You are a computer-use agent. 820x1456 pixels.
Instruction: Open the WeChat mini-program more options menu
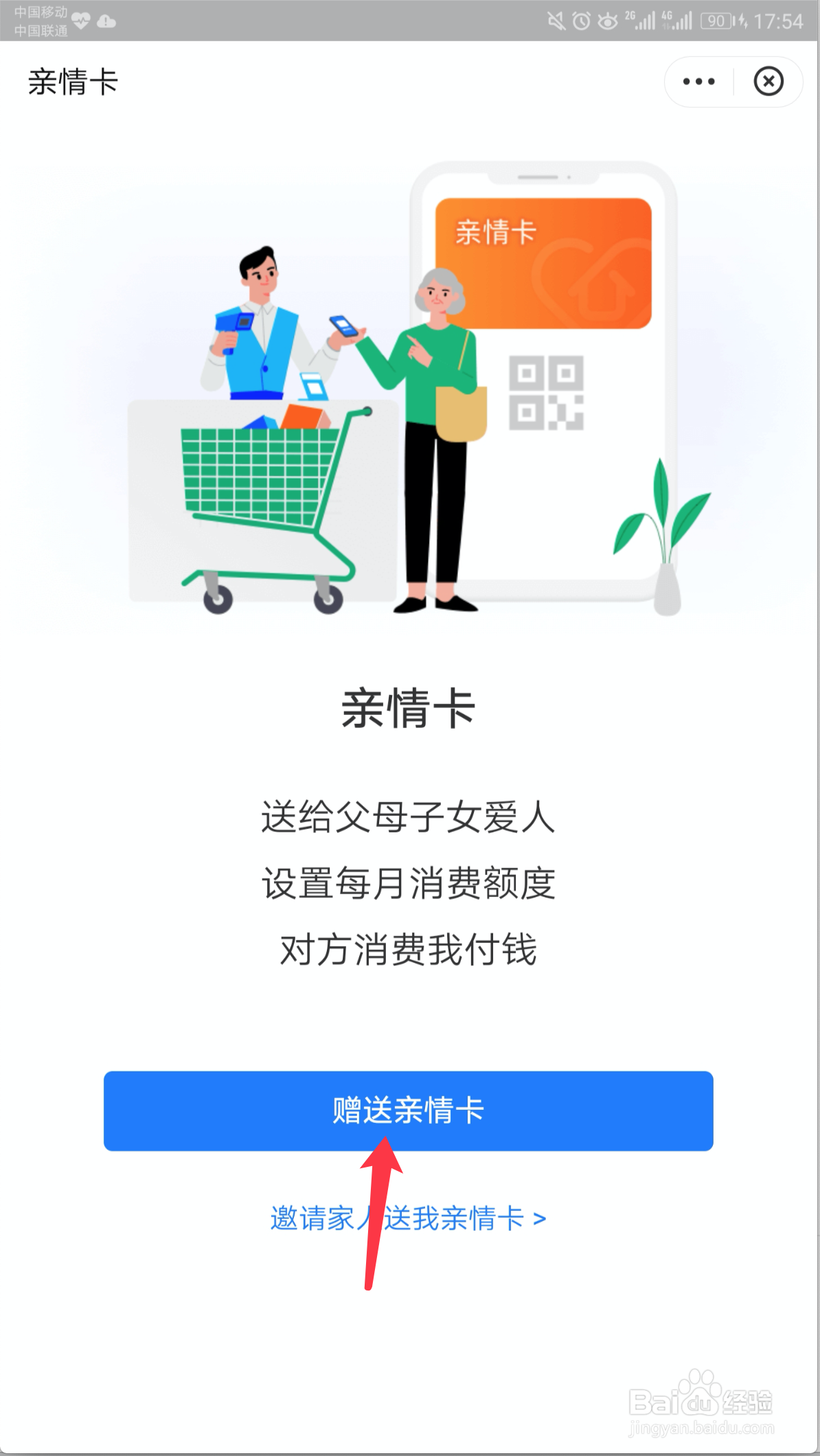click(698, 81)
